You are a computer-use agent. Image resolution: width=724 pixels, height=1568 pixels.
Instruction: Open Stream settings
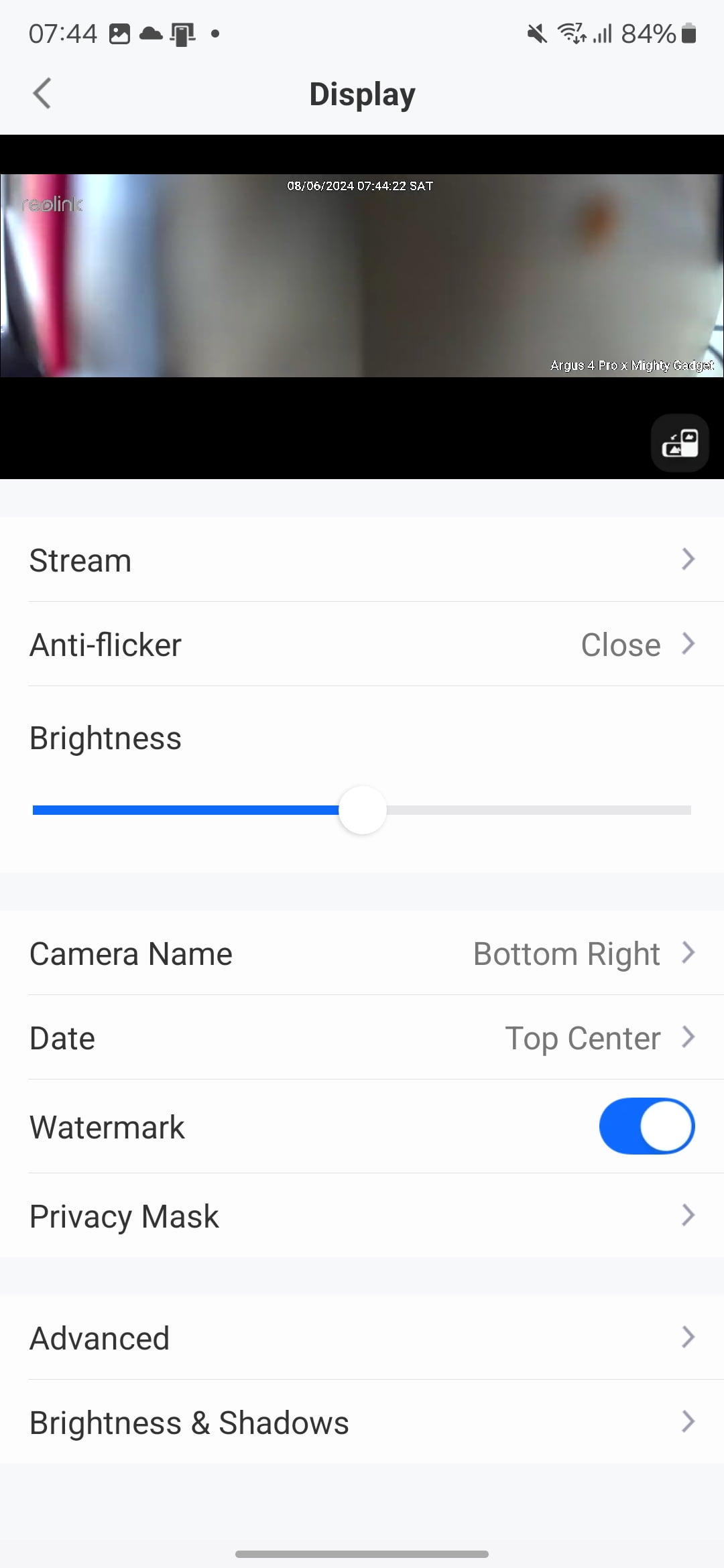tap(362, 560)
